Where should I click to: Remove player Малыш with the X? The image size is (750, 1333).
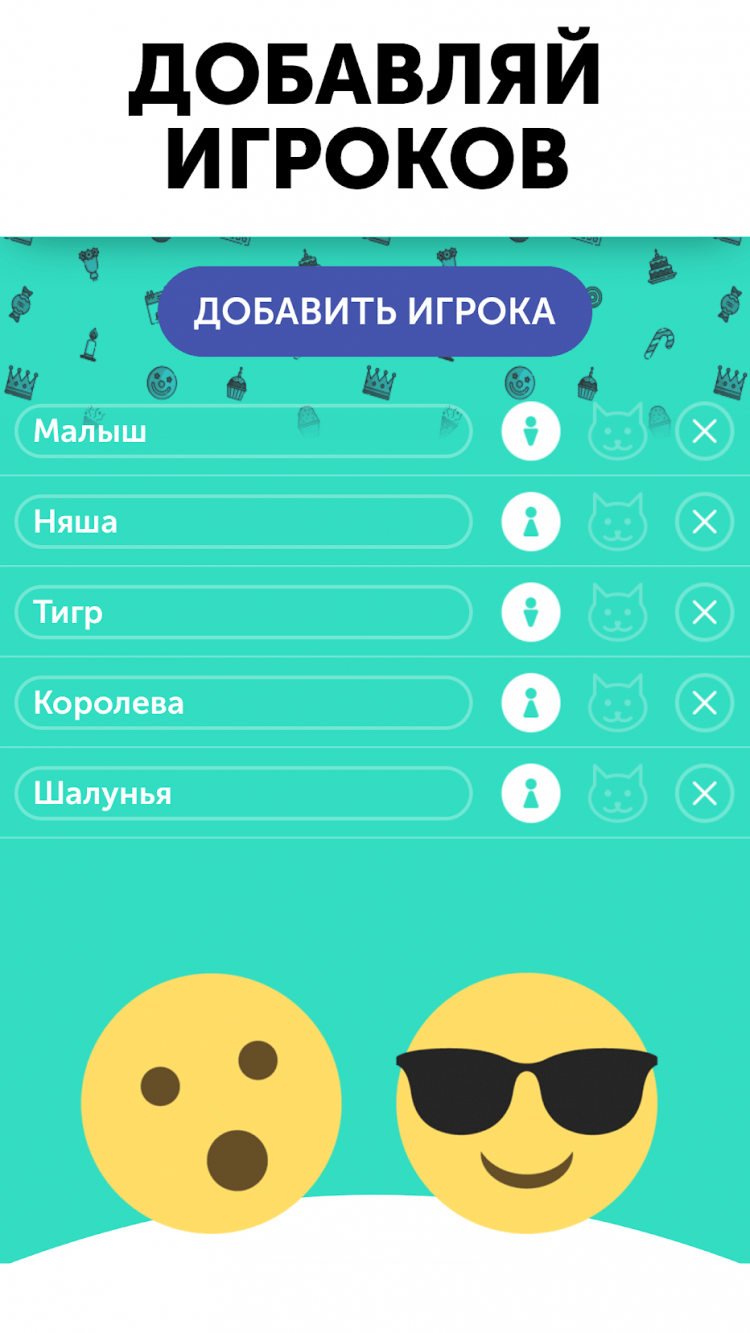click(x=704, y=432)
